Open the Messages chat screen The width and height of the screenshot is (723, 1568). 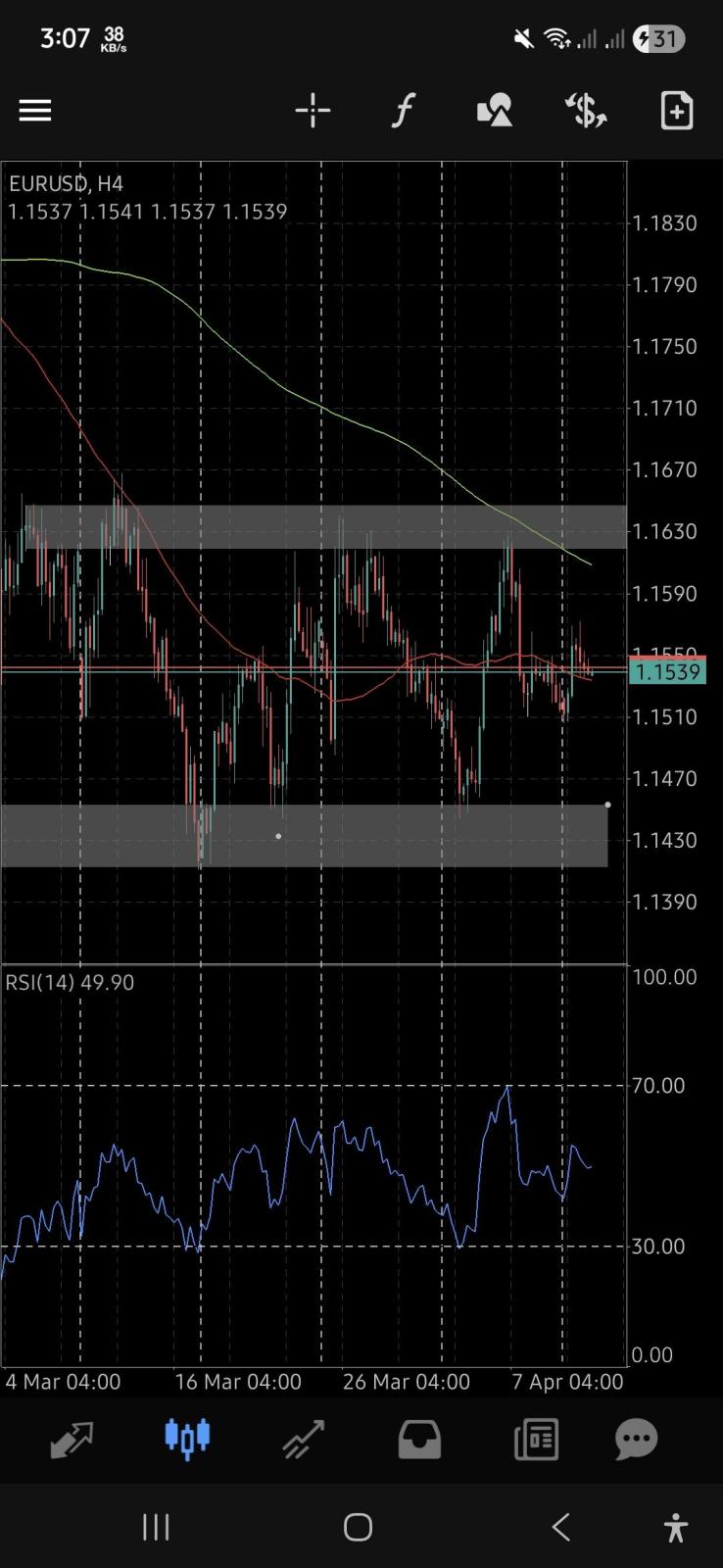pyautogui.click(x=635, y=1438)
